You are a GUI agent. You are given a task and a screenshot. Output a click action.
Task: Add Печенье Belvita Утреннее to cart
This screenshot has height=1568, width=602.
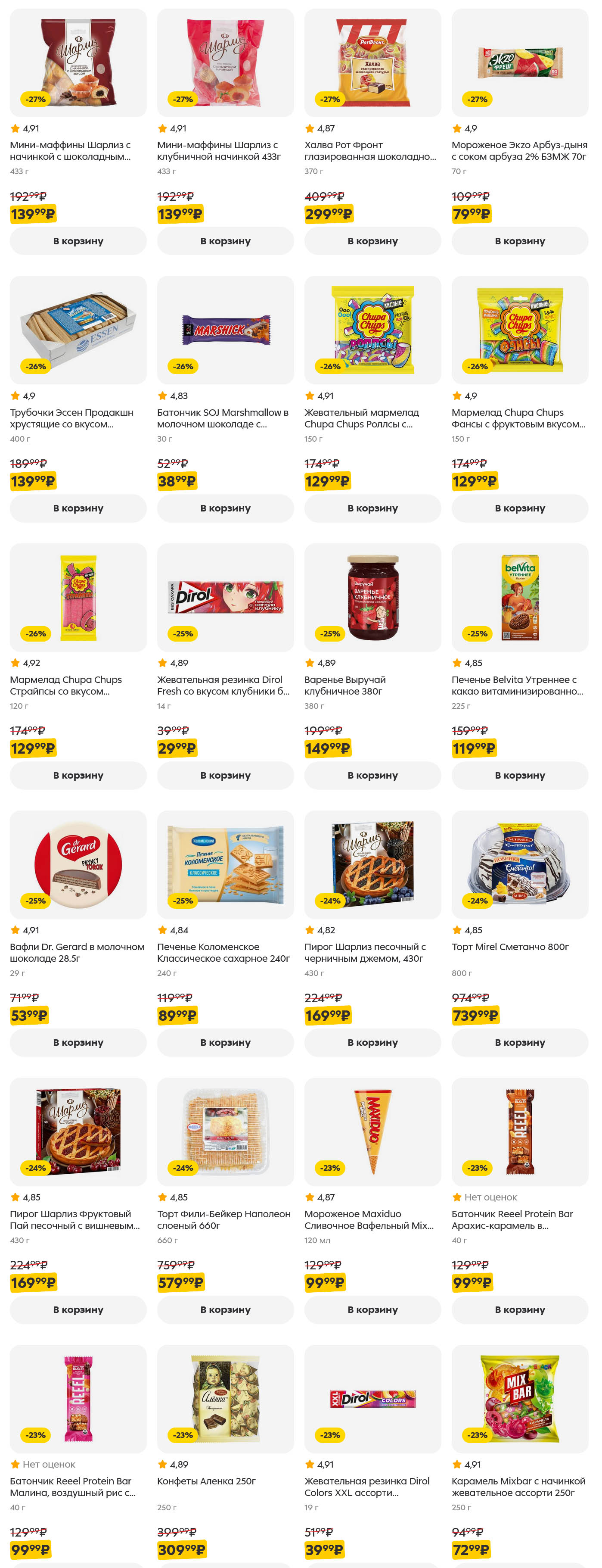pos(519,776)
